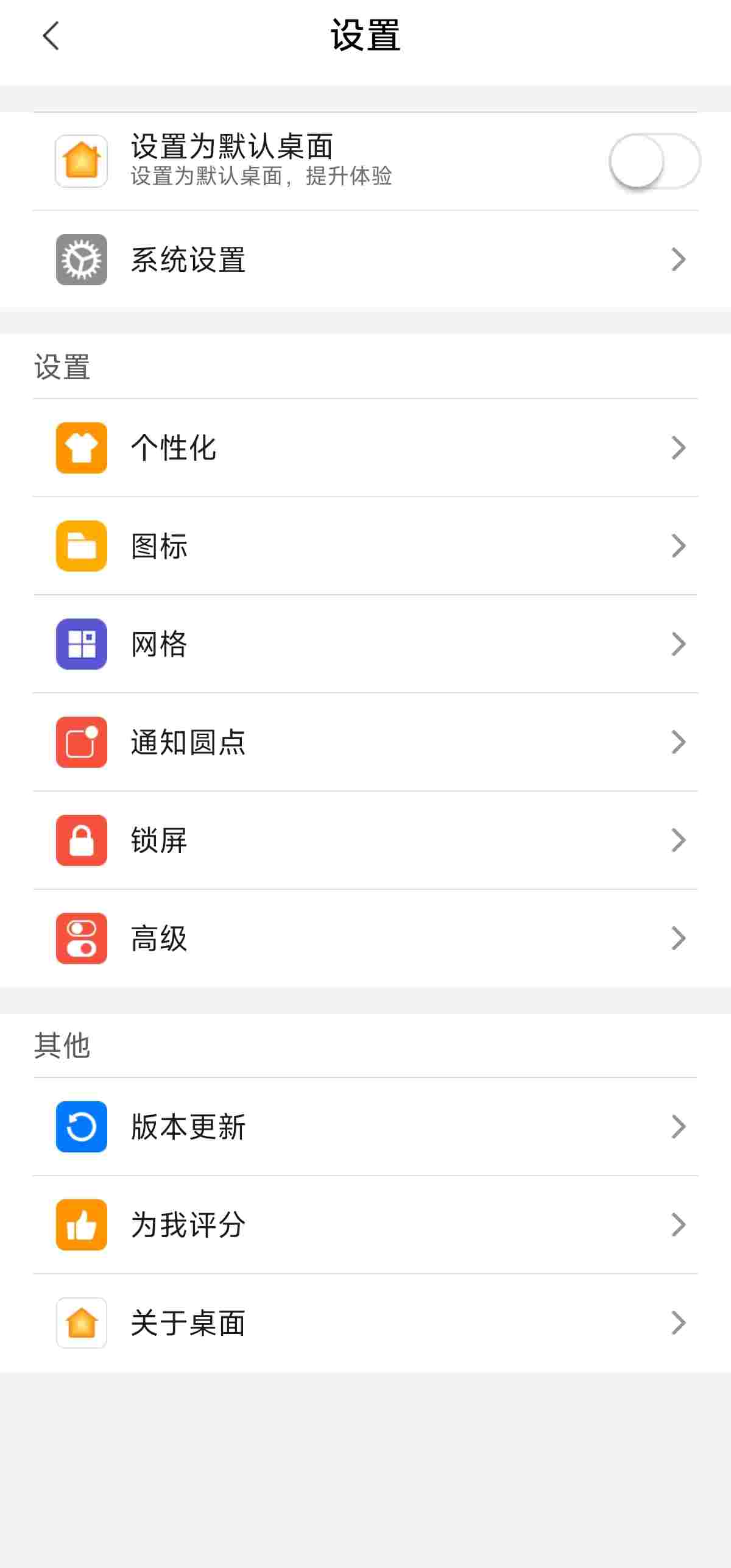Open the 高级 settings

pos(365,938)
